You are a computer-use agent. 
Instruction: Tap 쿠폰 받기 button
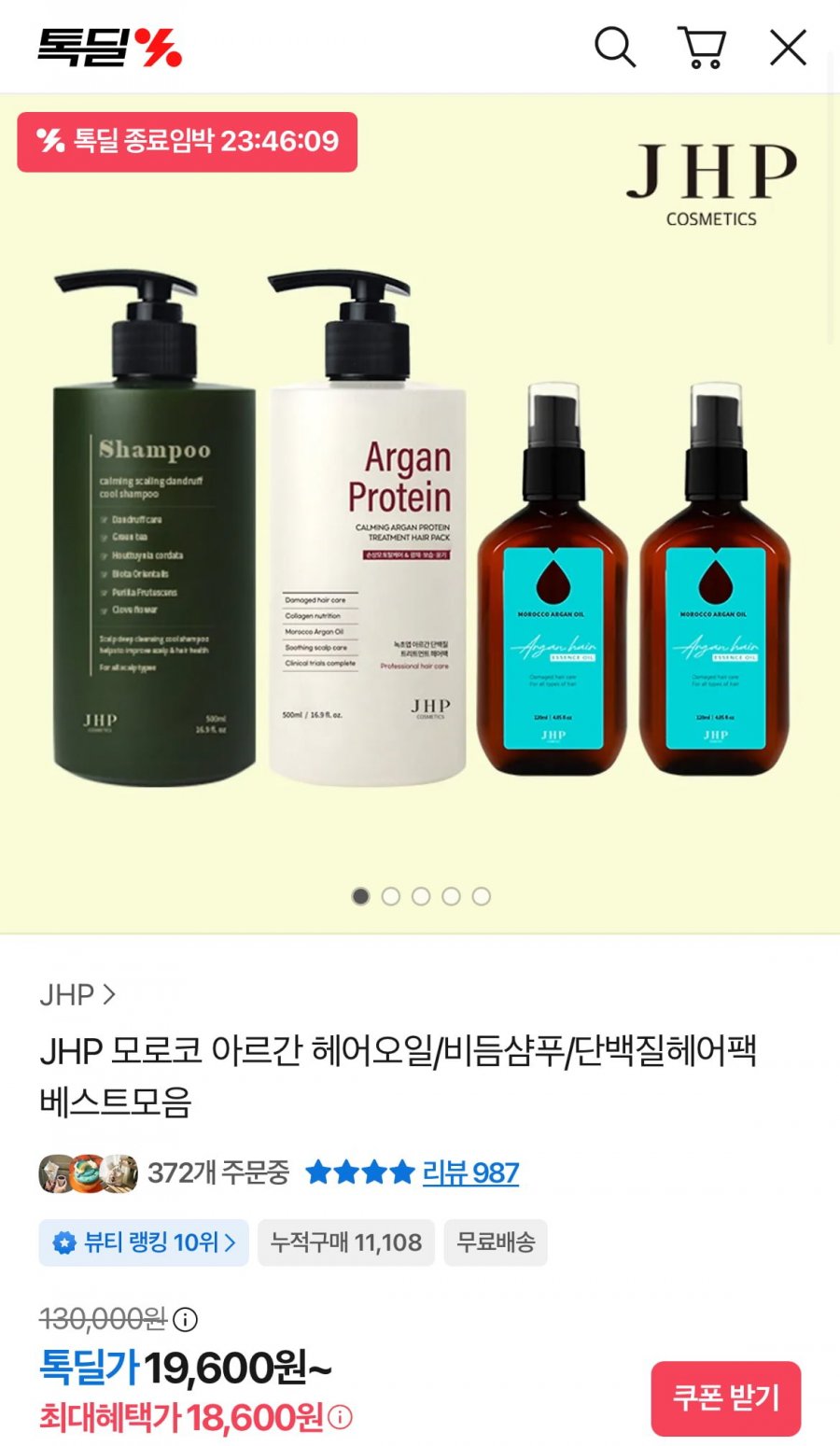(x=726, y=1398)
